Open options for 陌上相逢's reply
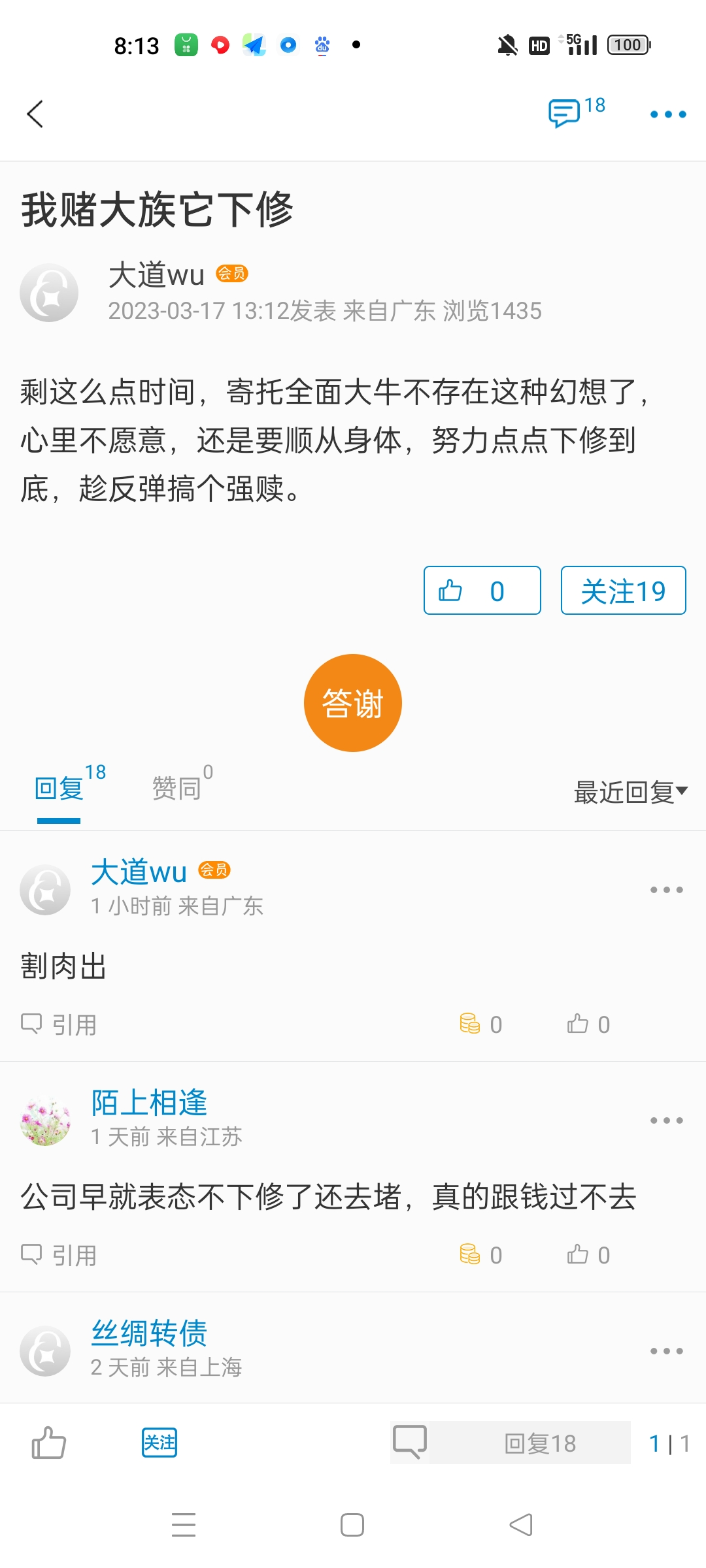706x1568 pixels. (x=666, y=1120)
